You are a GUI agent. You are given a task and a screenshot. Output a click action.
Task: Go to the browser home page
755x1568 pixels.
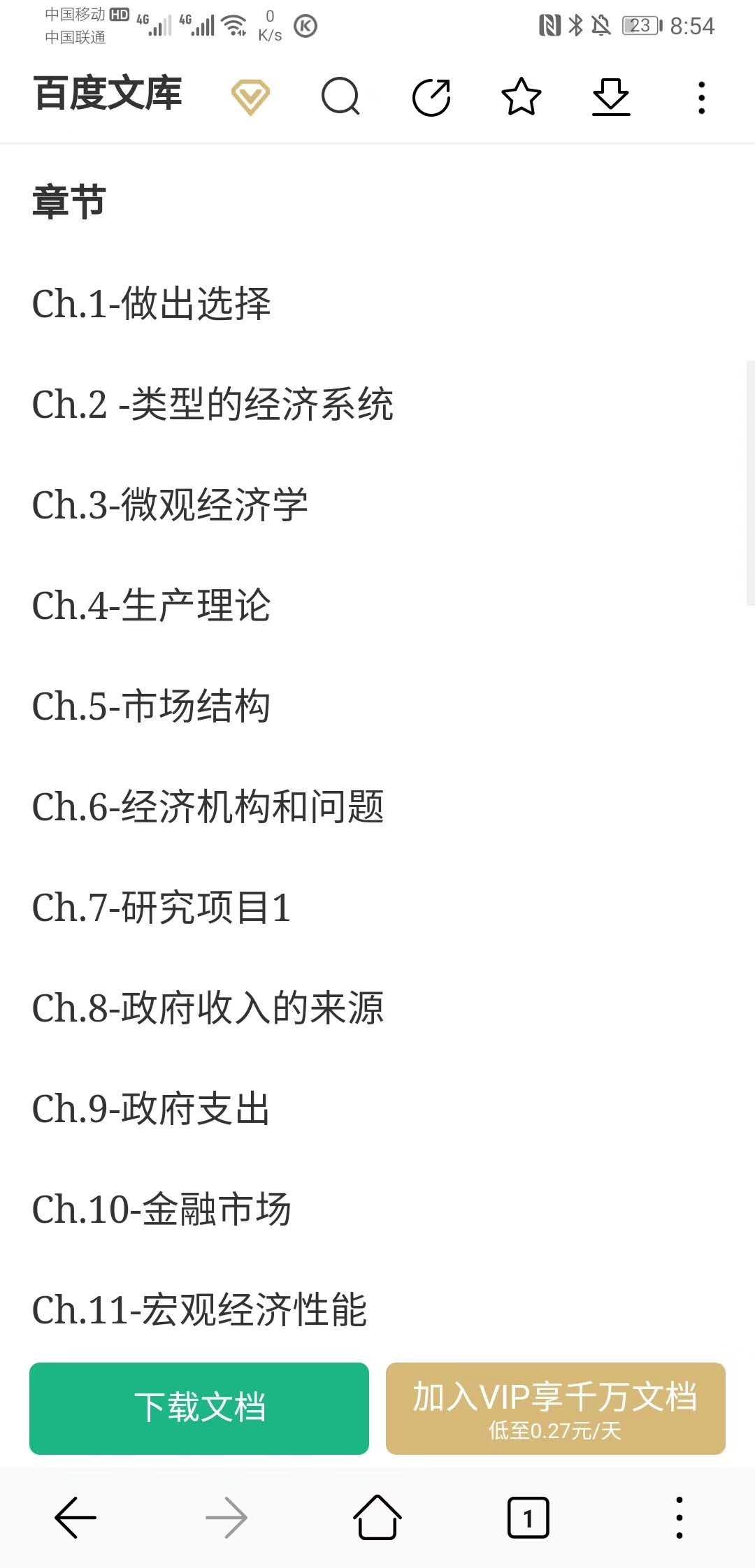tap(377, 1517)
